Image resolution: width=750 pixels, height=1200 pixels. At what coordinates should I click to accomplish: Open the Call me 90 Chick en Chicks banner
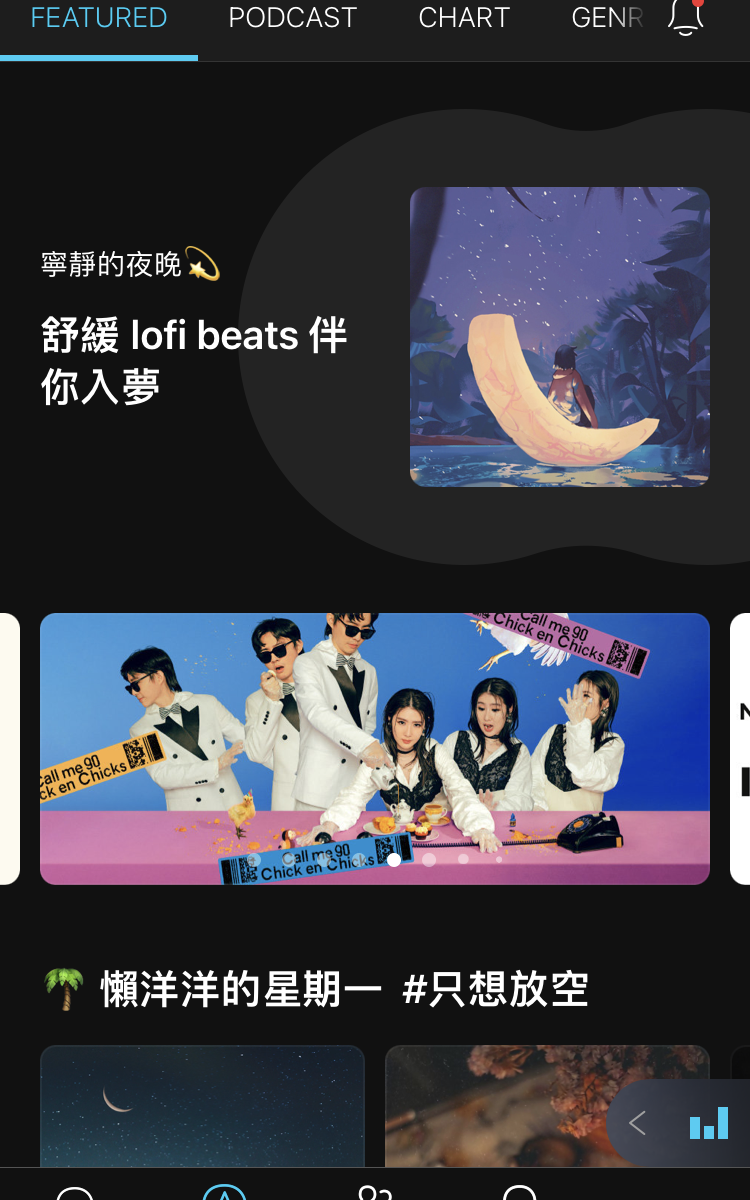click(x=374, y=748)
